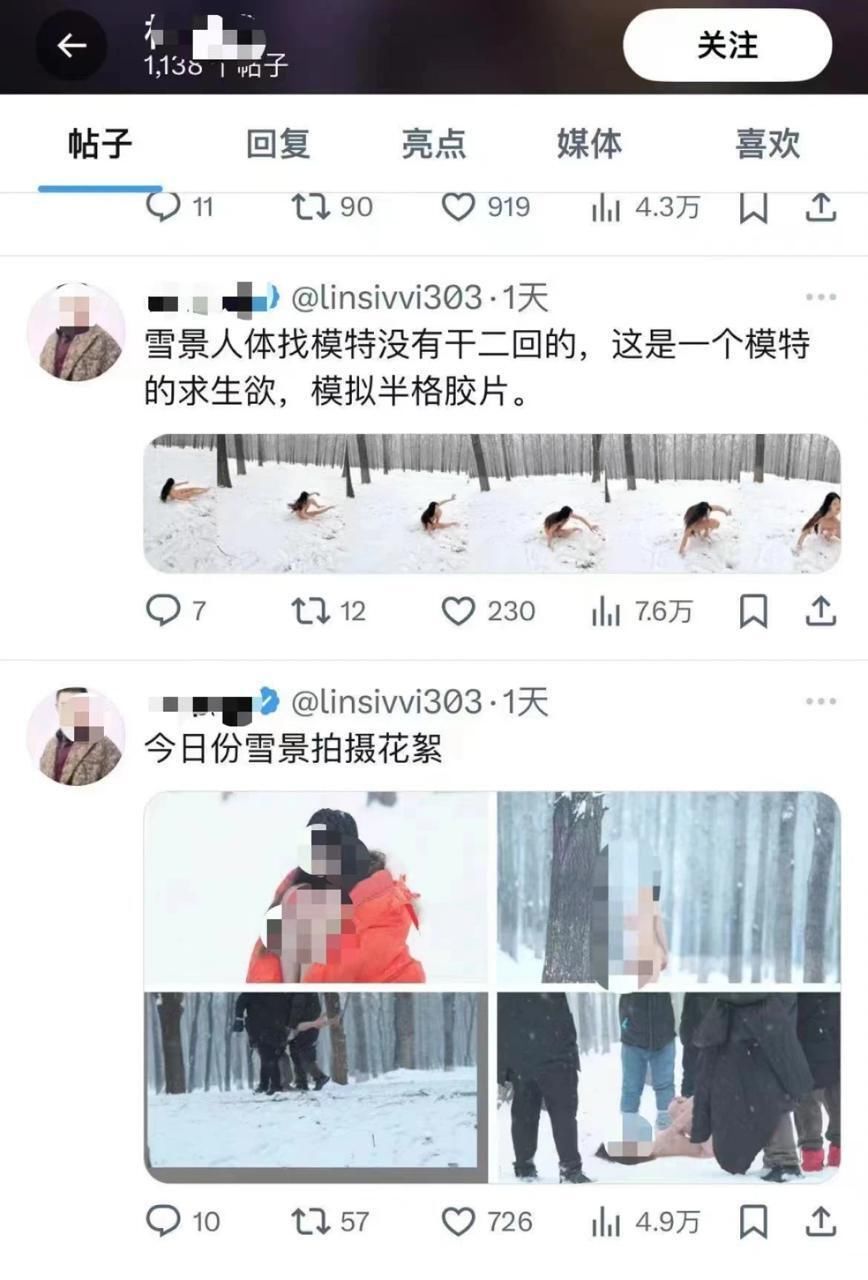Reply to the post with 10 comments
This screenshot has height=1280, width=868.
(x=162, y=1221)
